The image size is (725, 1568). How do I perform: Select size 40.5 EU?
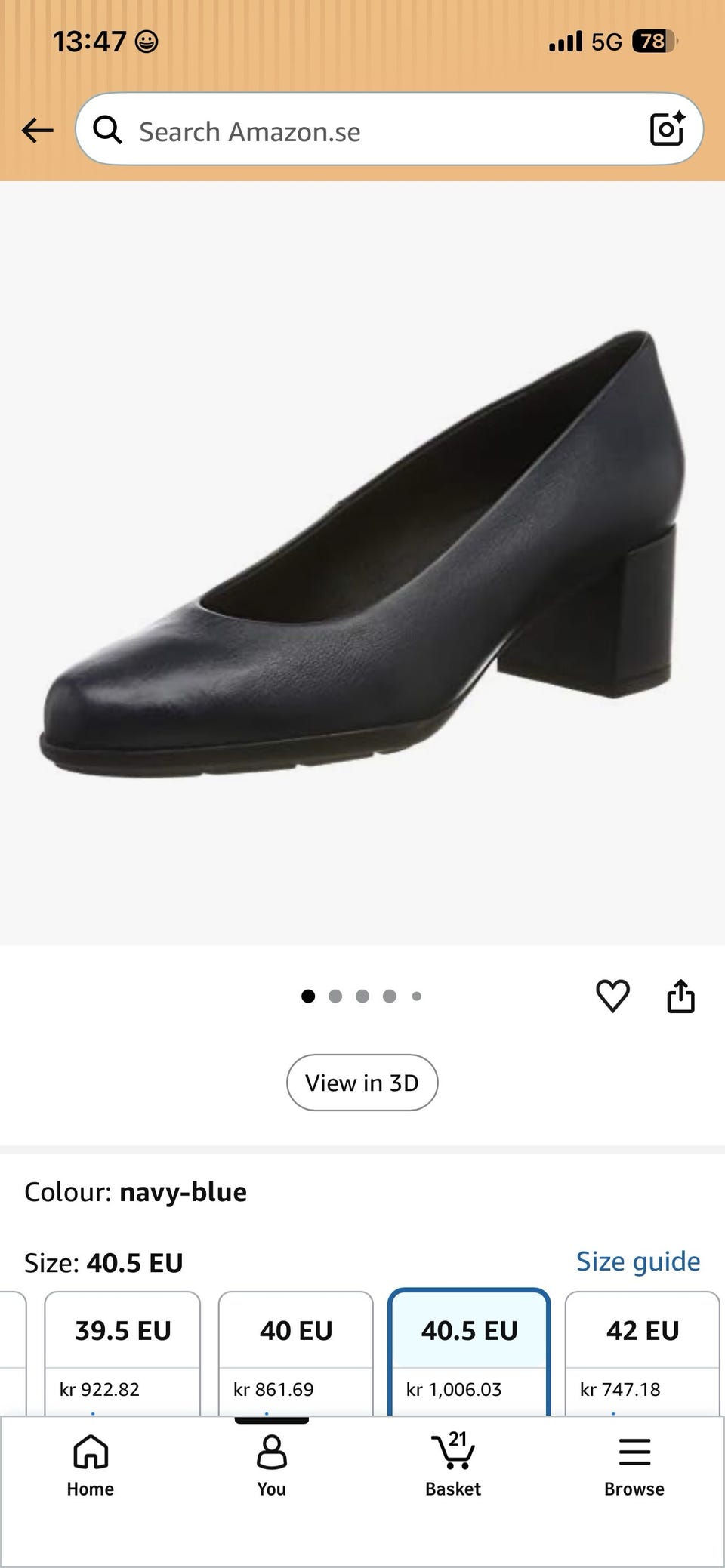tap(469, 1353)
